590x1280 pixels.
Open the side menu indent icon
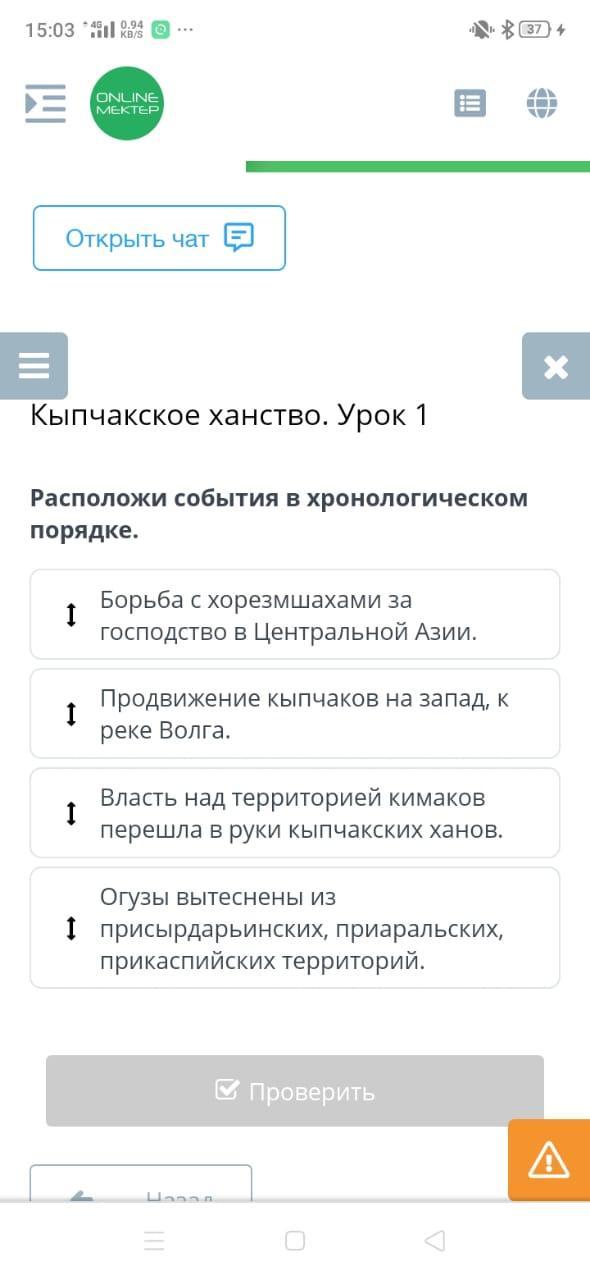click(45, 103)
